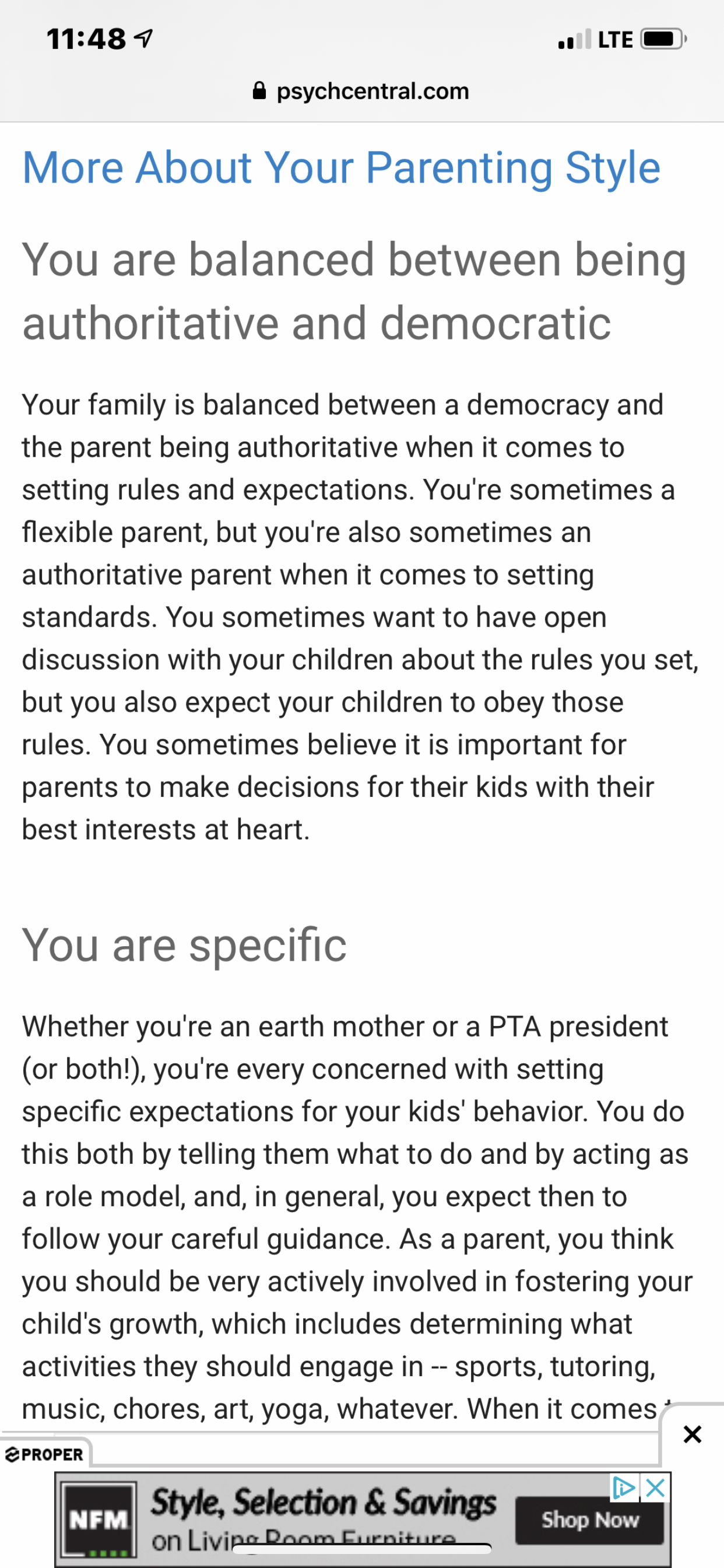724x1568 pixels.
Task: Open the AdChoices info icon
Action: 624,1488
